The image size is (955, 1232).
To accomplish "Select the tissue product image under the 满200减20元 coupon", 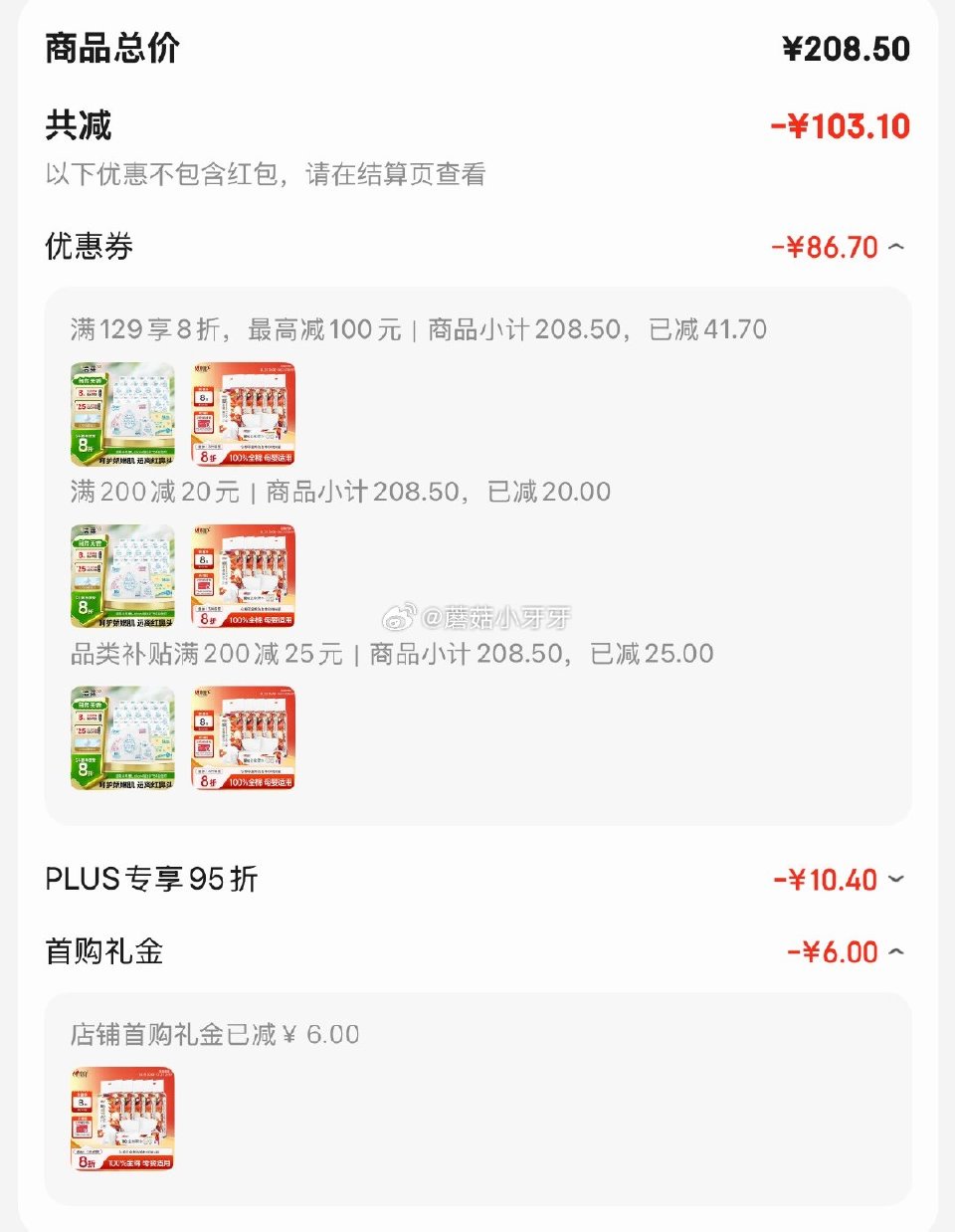I will tap(121, 575).
